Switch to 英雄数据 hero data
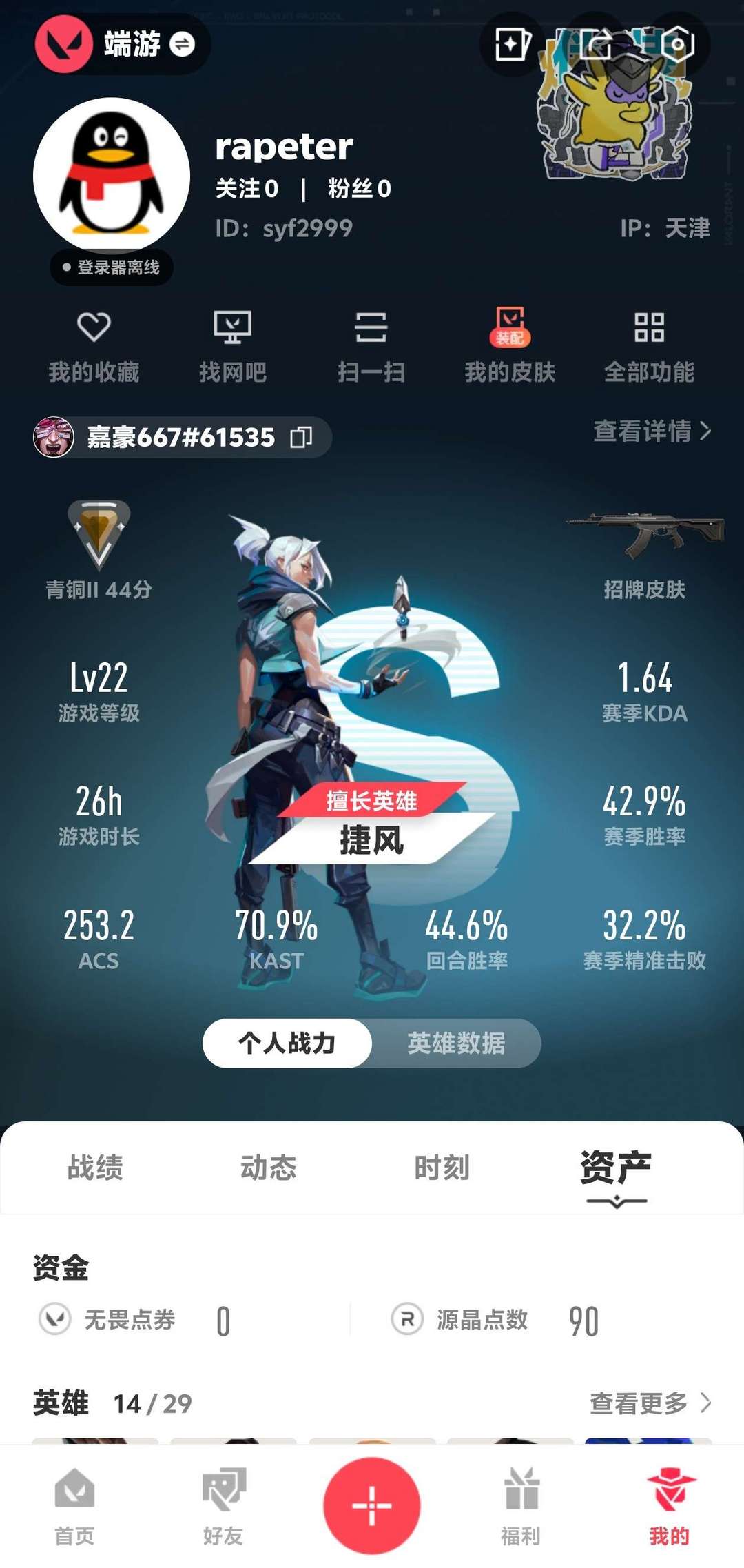 tap(456, 1043)
